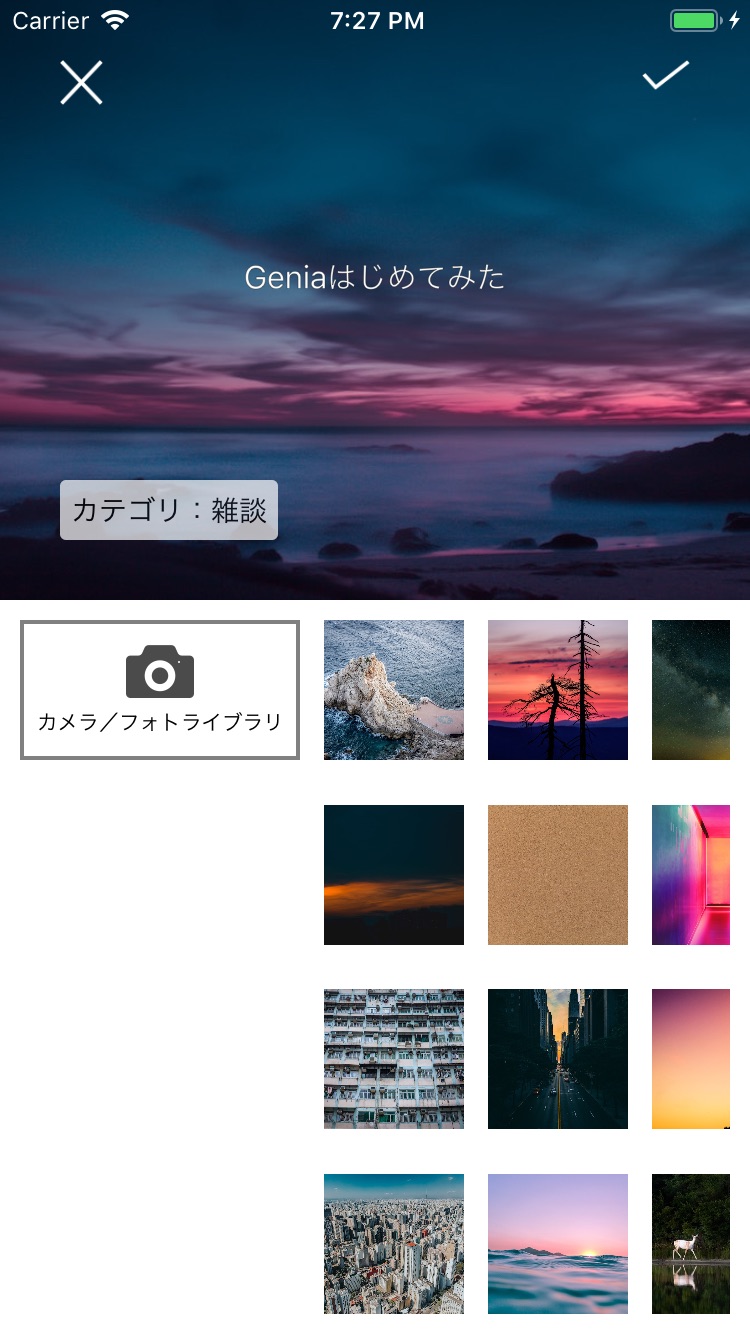This screenshot has width=750, height=1334.
Task: Pick the starry night sky background
Action: coord(691,690)
